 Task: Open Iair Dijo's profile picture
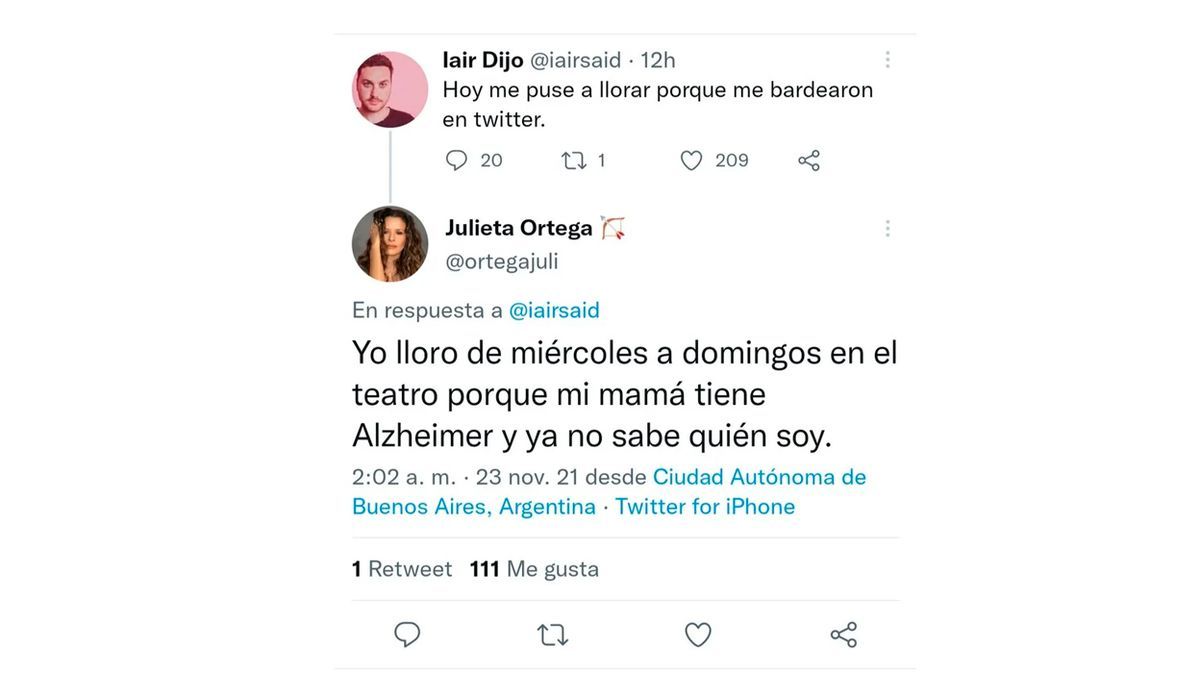[x=390, y=90]
